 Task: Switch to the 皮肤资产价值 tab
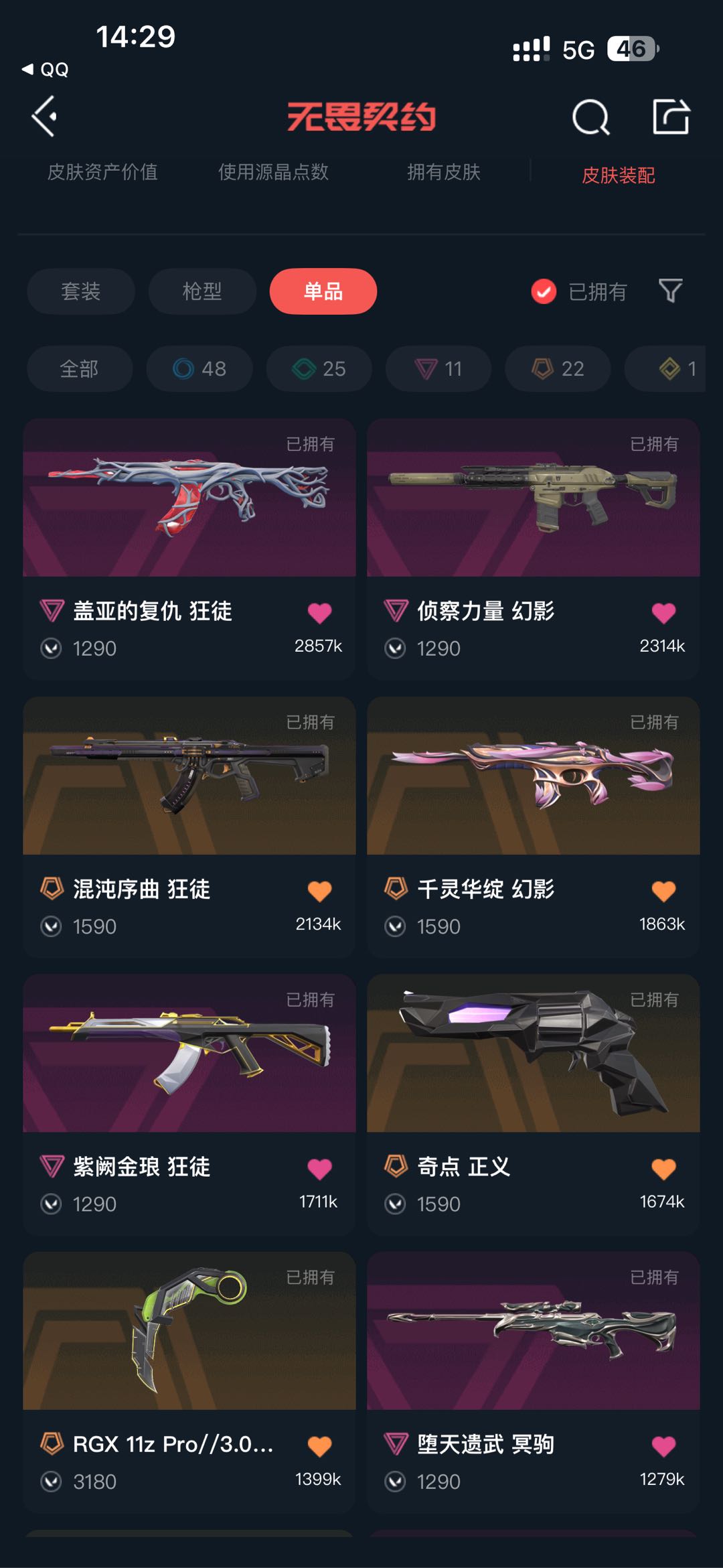(x=102, y=172)
